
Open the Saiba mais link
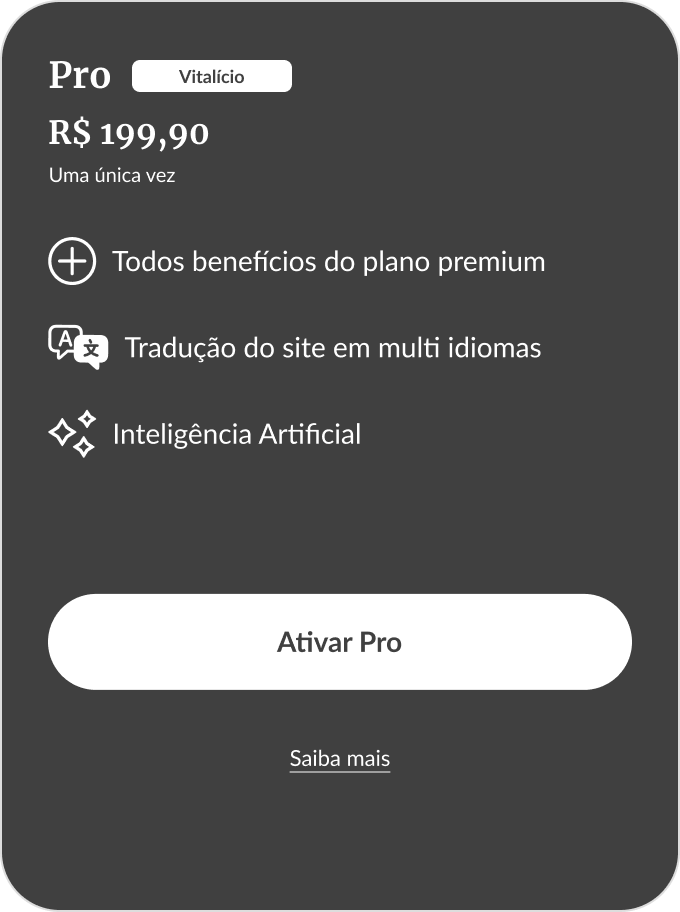339,758
